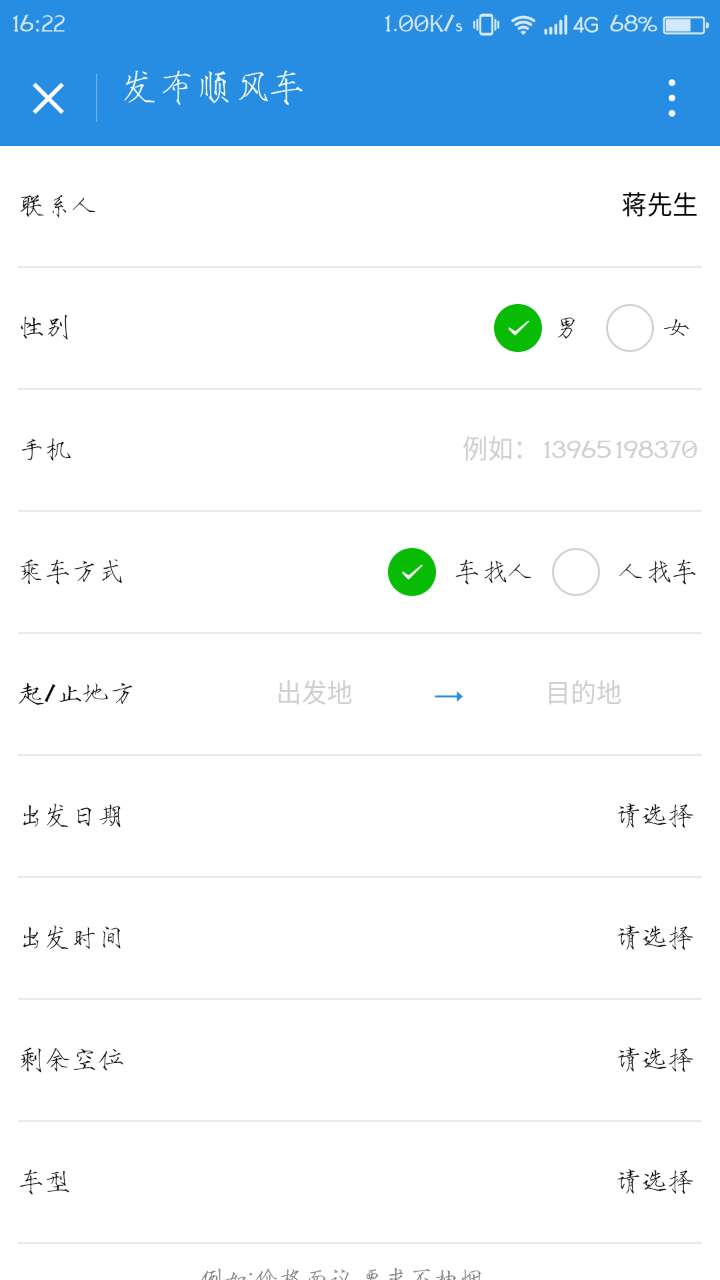The height and width of the screenshot is (1280, 720).
Task: Choose 人找车 riding mode
Action: [x=576, y=572]
